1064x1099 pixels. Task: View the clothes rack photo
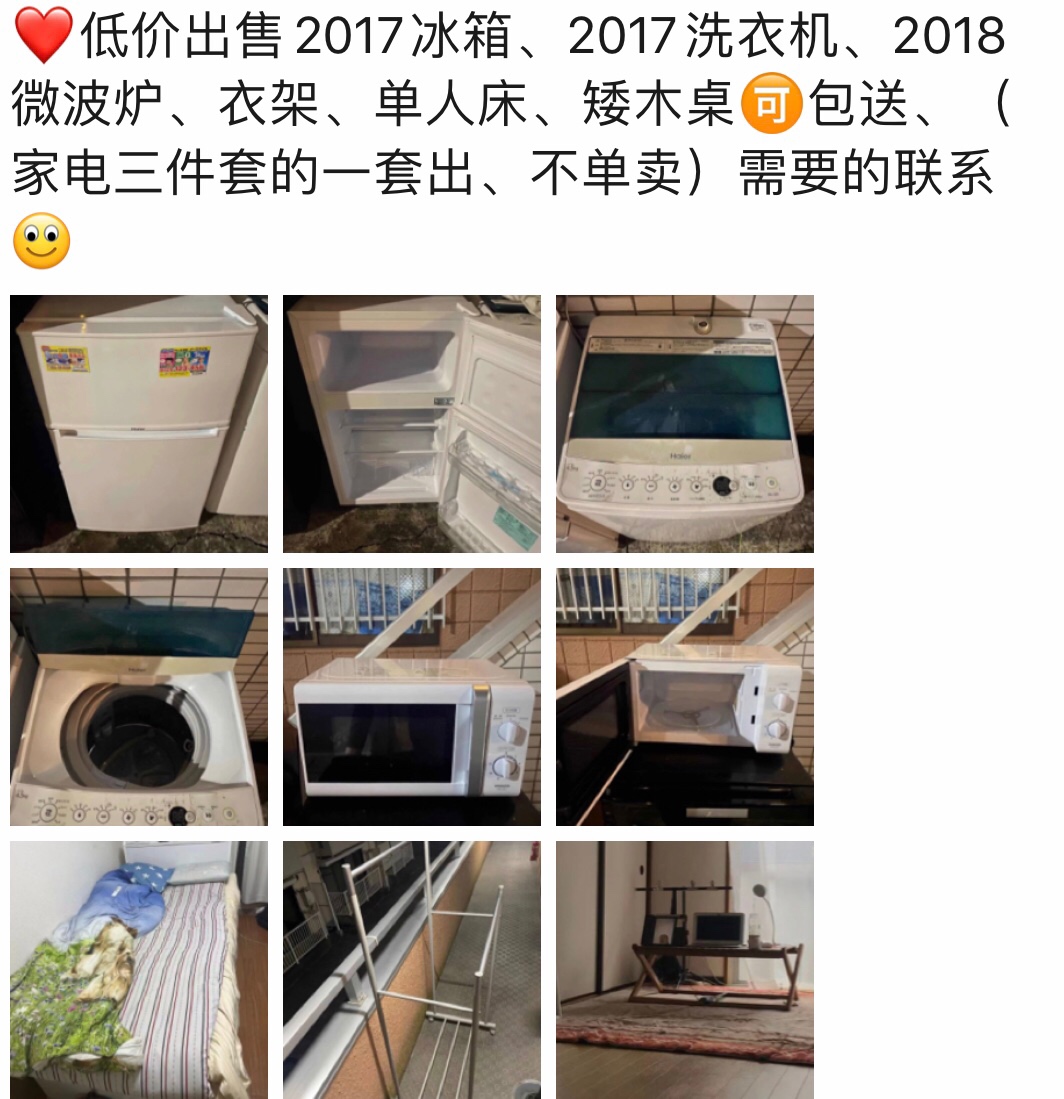tap(411, 969)
